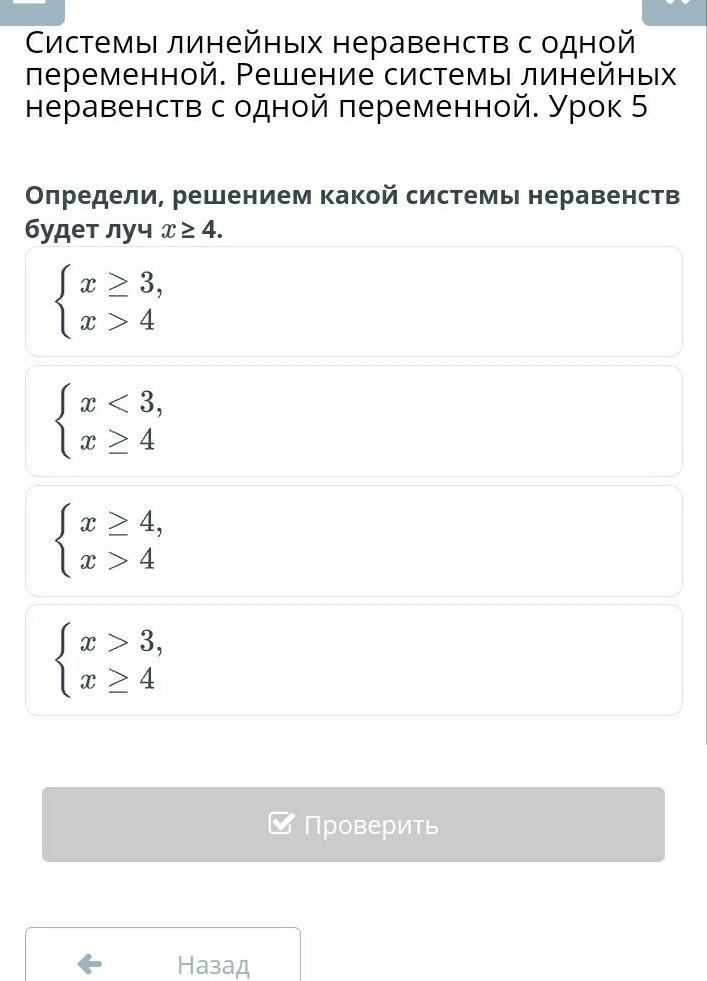Tap the Проверить check button
This screenshot has width=707, height=981.
point(354,824)
